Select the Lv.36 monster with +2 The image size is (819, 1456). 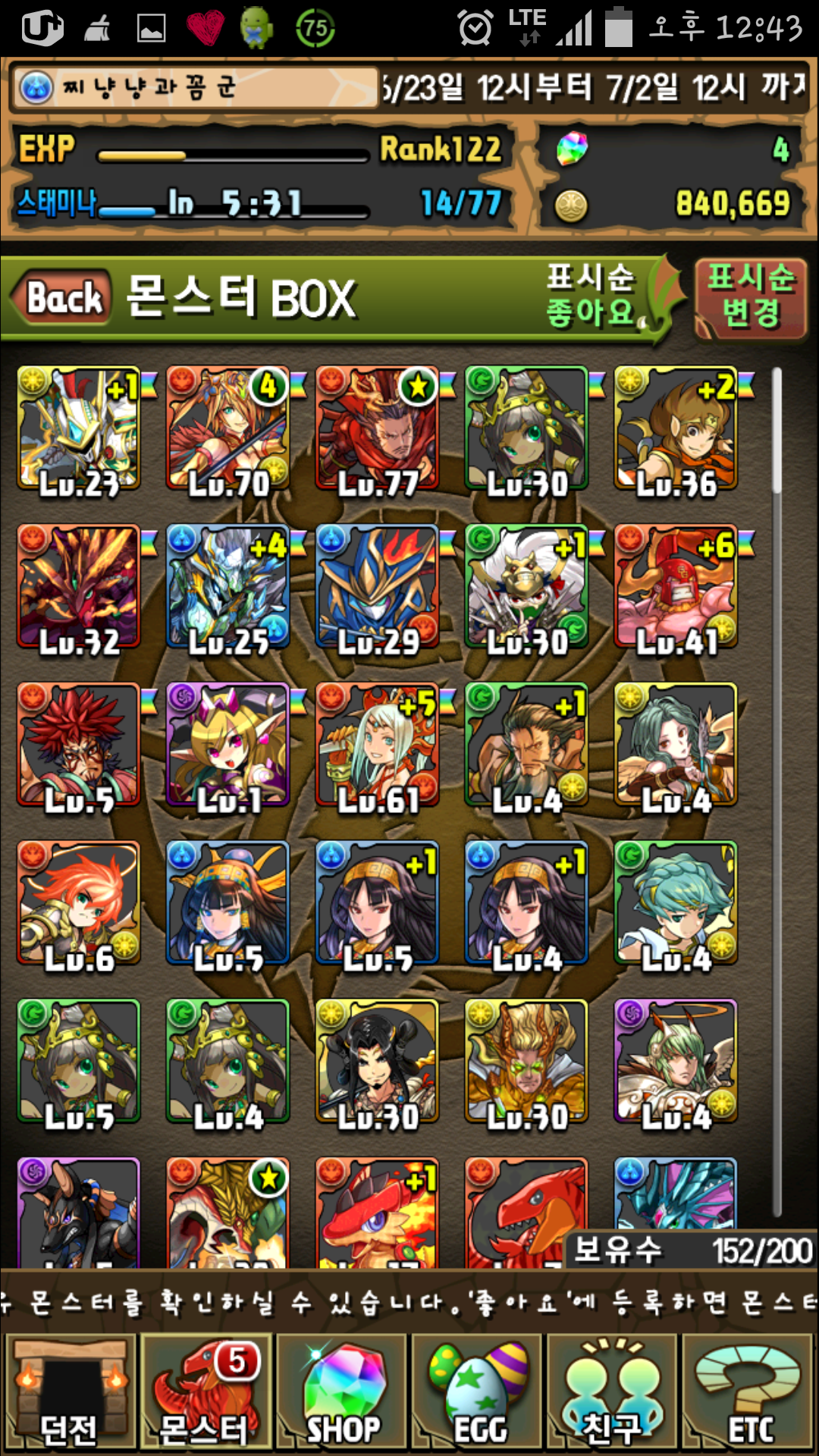pyautogui.click(x=676, y=429)
